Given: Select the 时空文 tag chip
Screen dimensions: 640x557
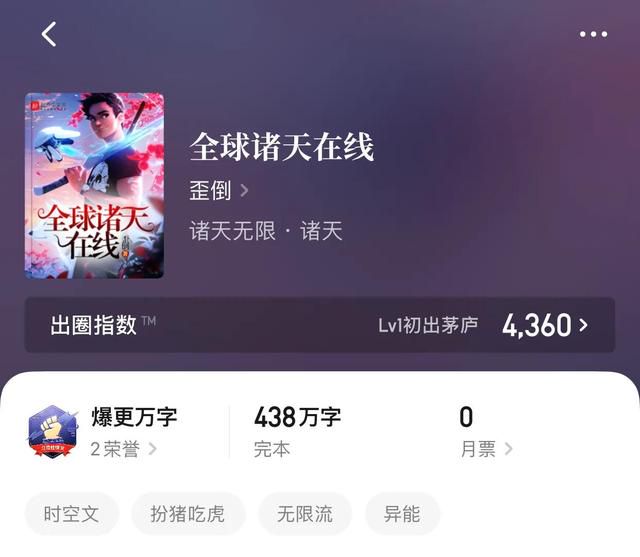Looking at the screenshot, I should [72, 514].
